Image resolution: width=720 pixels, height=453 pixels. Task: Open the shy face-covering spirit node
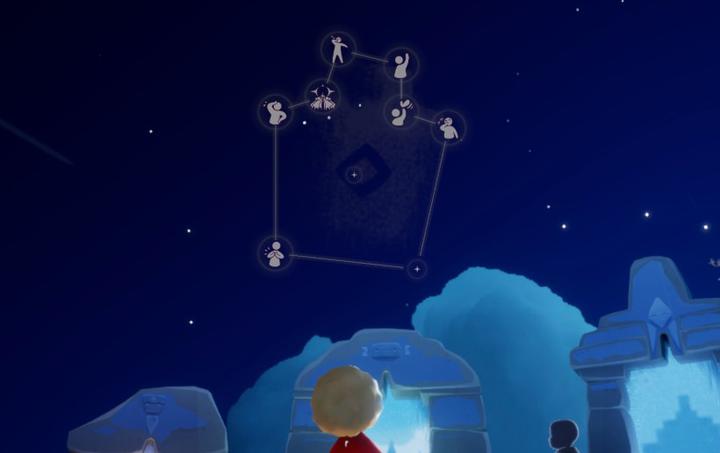pos(448,127)
